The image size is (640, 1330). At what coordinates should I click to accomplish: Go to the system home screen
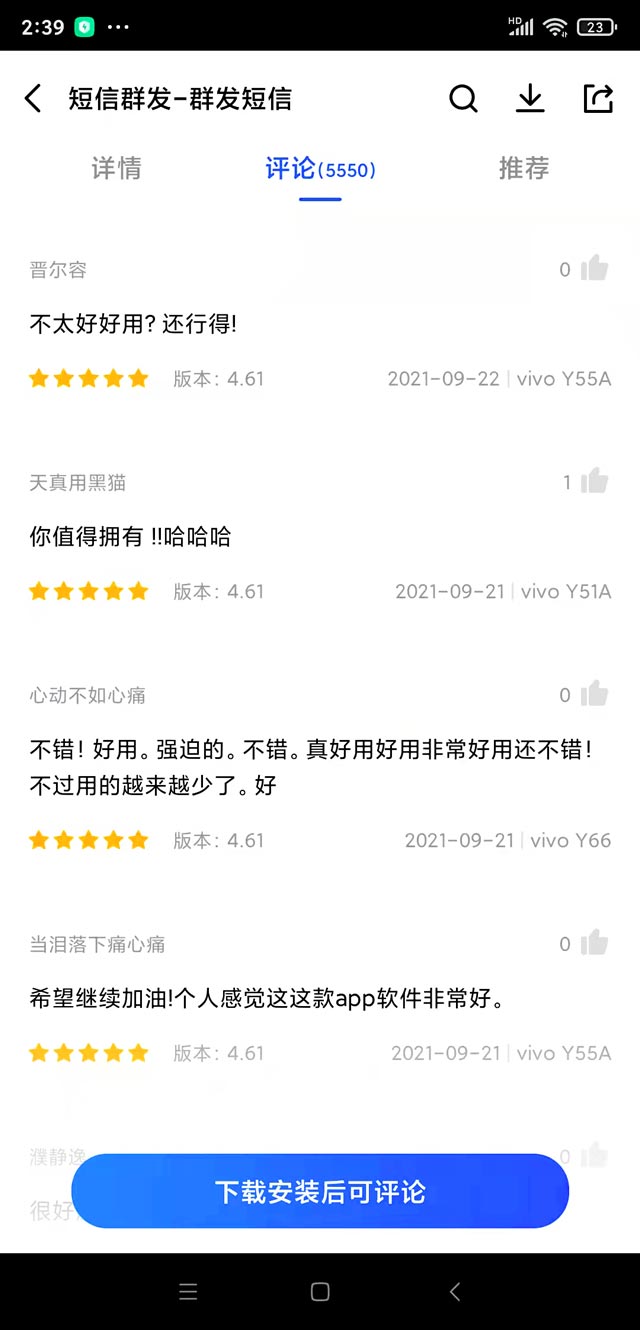[320, 1291]
